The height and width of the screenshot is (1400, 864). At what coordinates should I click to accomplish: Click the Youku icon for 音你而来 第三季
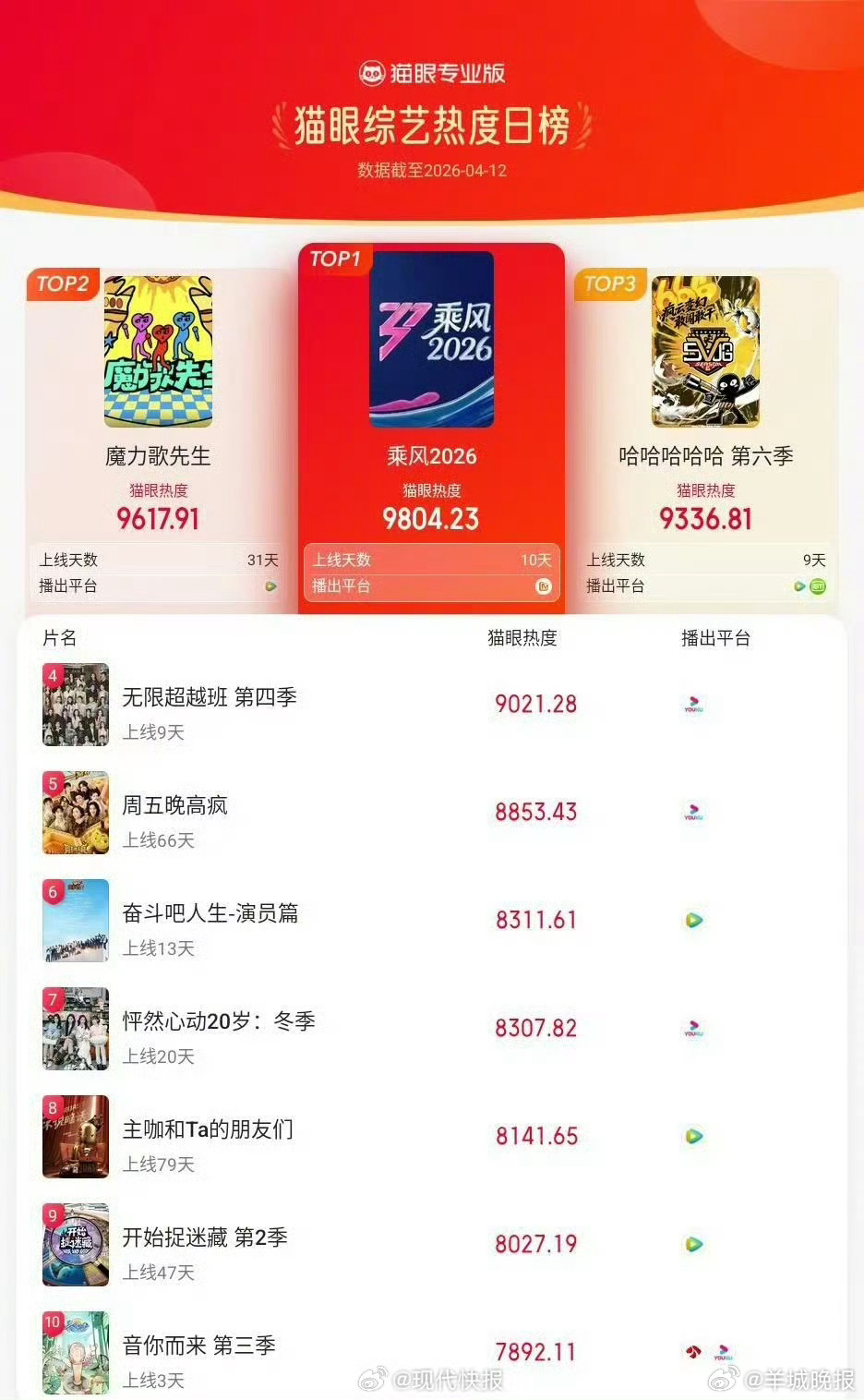(723, 1351)
